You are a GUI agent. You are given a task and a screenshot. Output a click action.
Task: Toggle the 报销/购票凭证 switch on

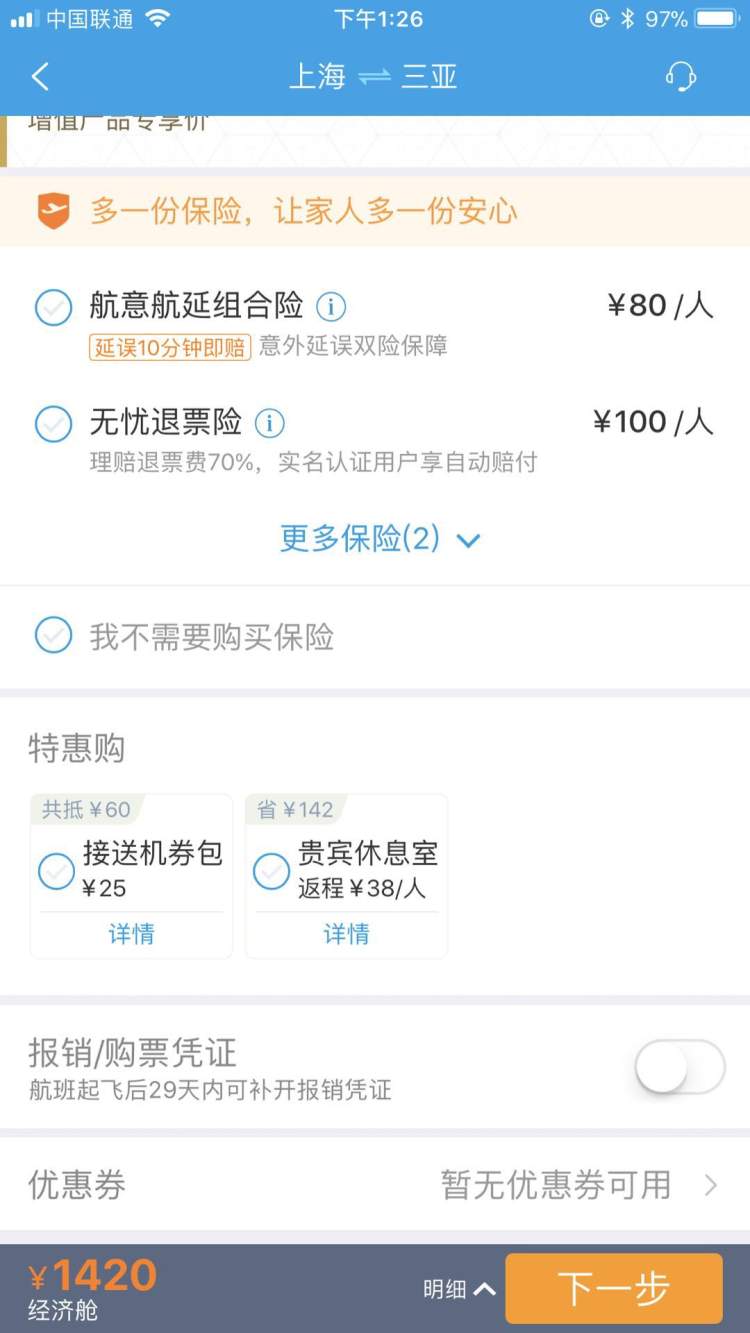680,1068
